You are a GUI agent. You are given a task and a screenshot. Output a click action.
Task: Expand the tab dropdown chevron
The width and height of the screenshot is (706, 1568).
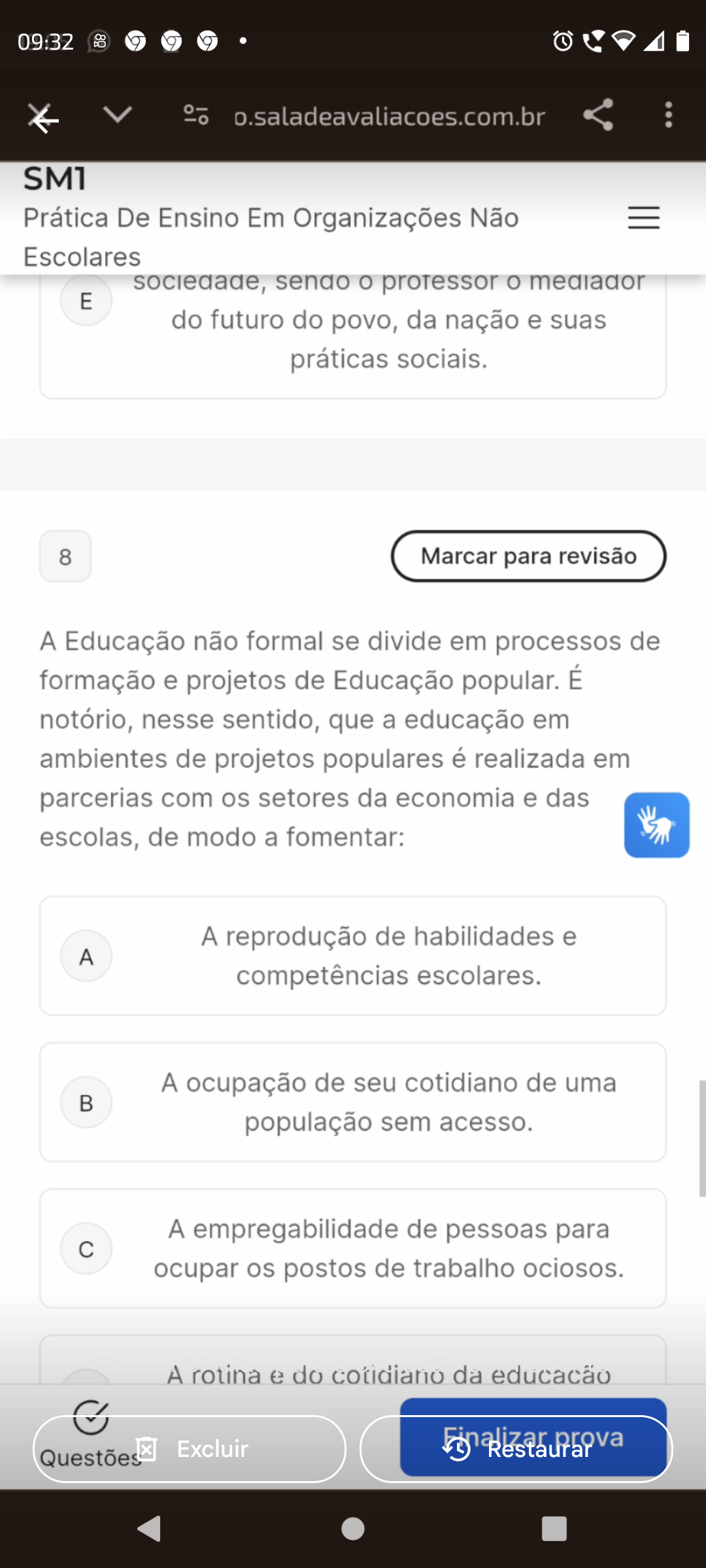click(x=118, y=116)
